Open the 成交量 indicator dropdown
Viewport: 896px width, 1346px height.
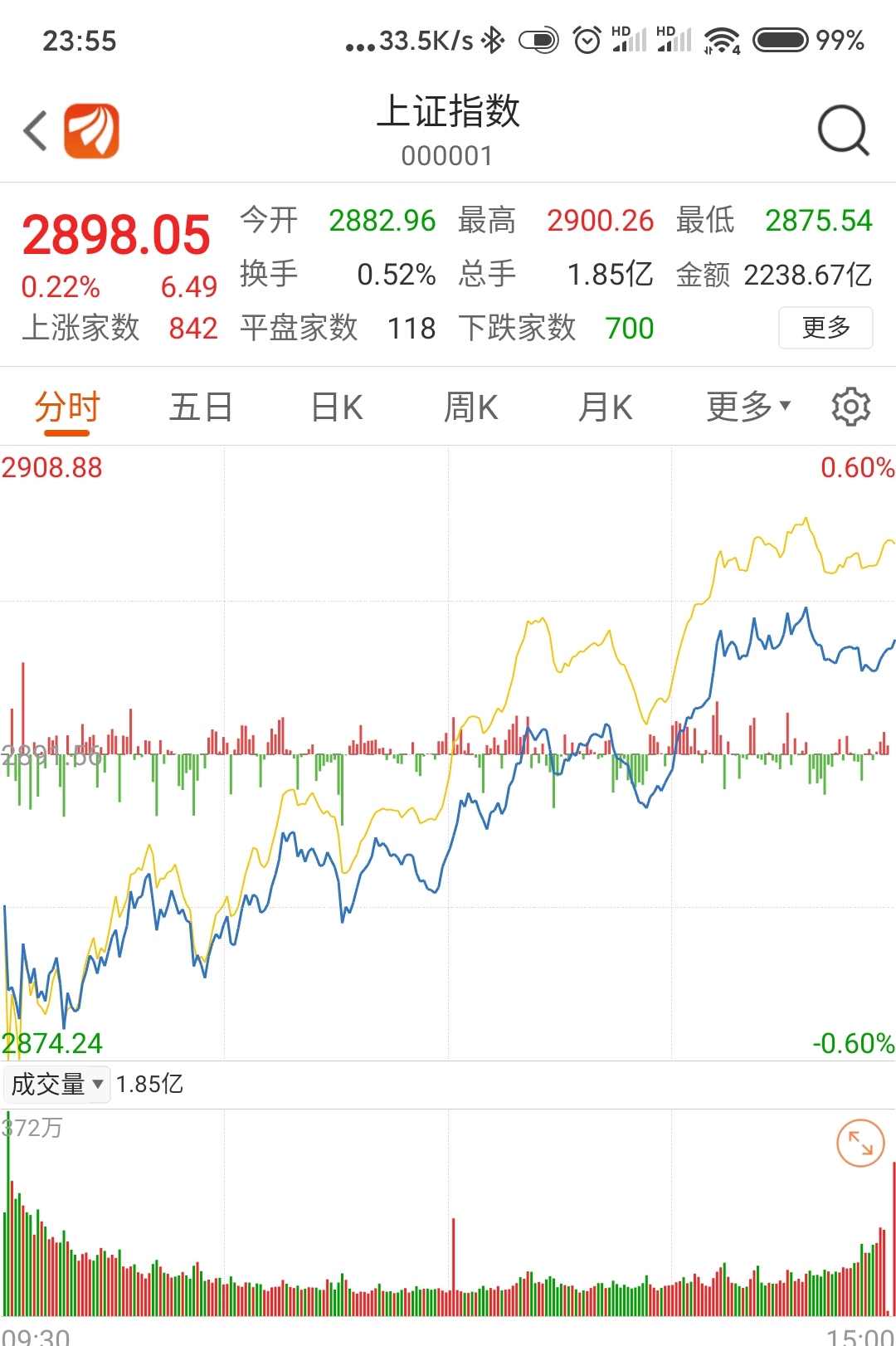(x=56, y=1084)
